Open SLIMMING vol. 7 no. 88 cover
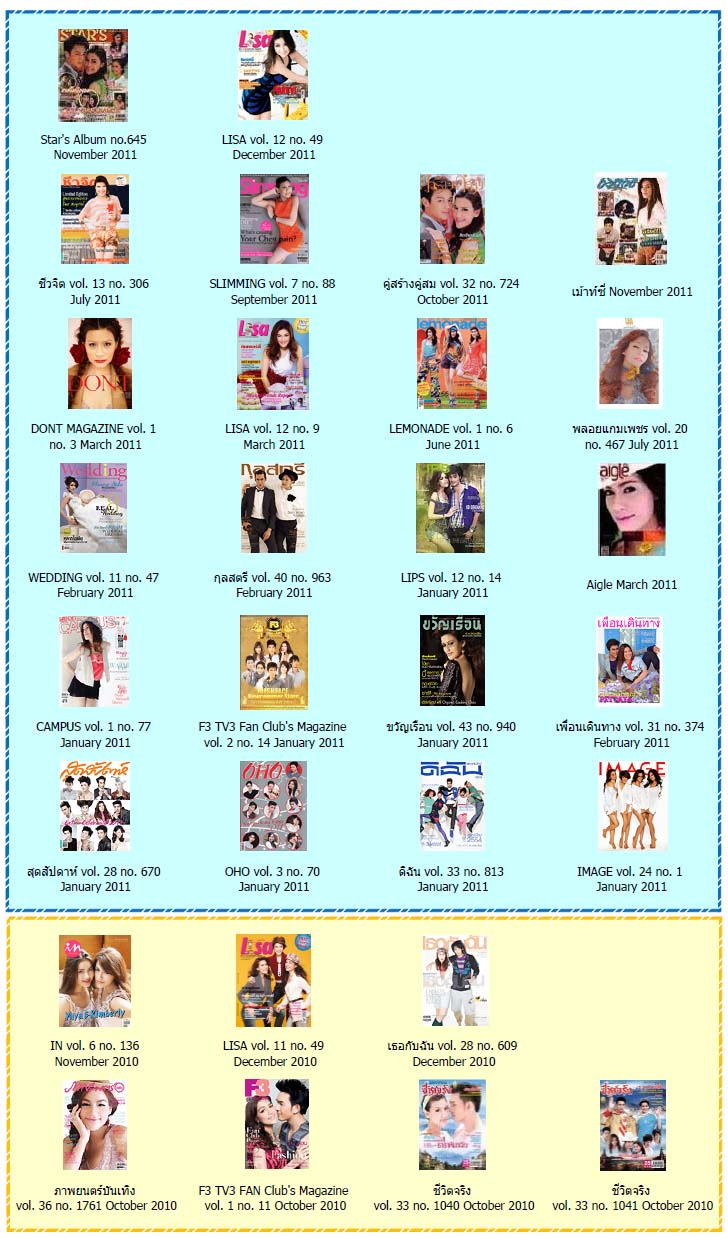Viewport: 728px width, 1238px height. coord(274,219)
